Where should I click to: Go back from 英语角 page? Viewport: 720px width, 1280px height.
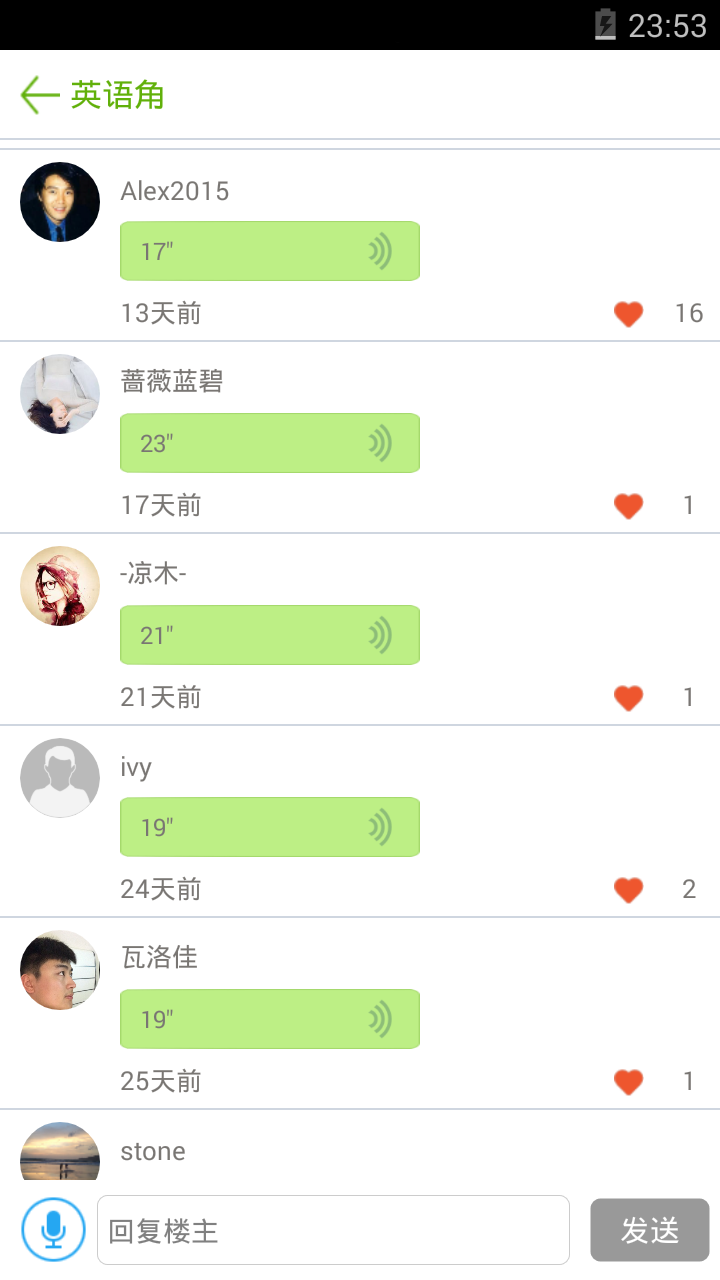coord(40,95)
